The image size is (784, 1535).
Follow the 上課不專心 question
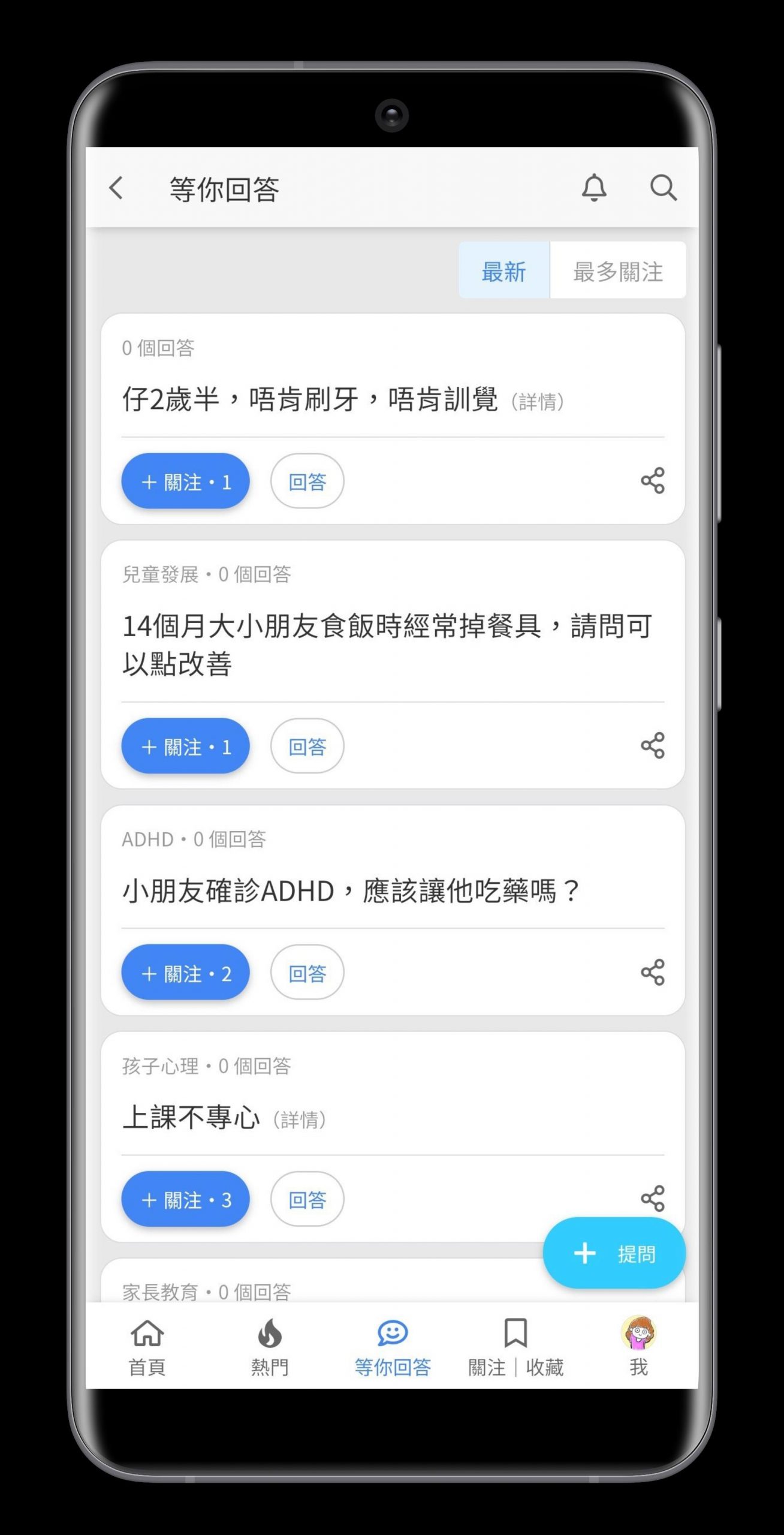(186, 1199)
